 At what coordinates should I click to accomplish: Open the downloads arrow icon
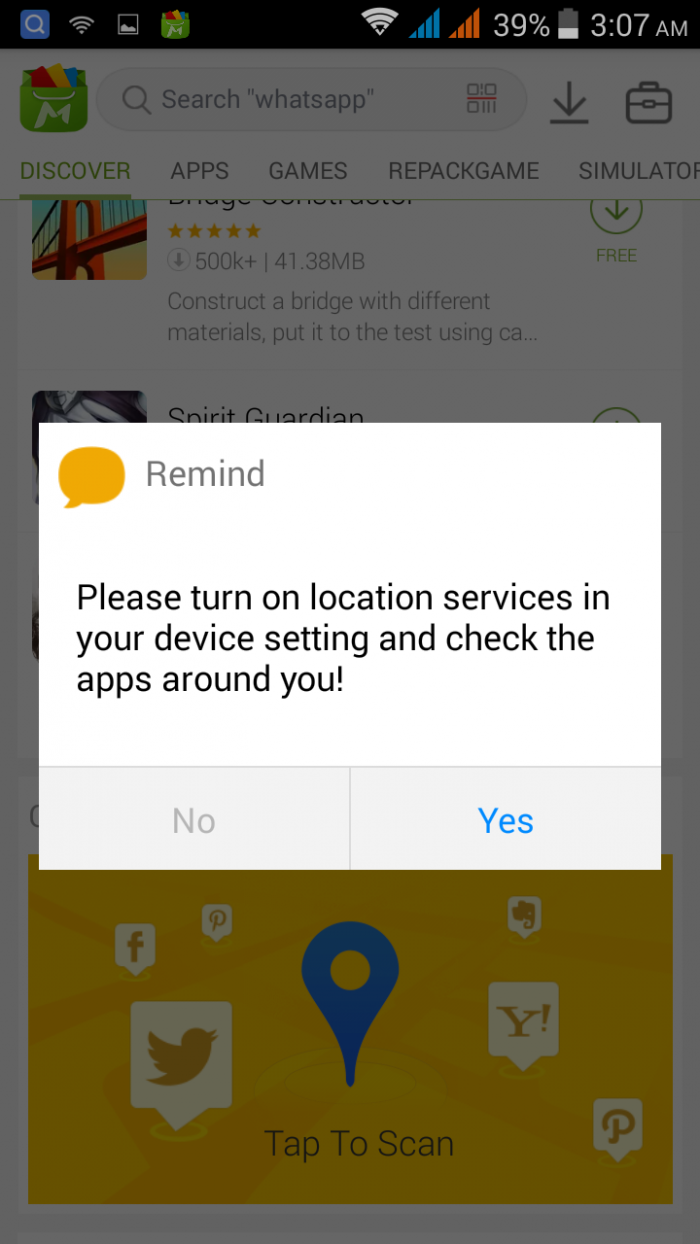(x=569, y=102)
